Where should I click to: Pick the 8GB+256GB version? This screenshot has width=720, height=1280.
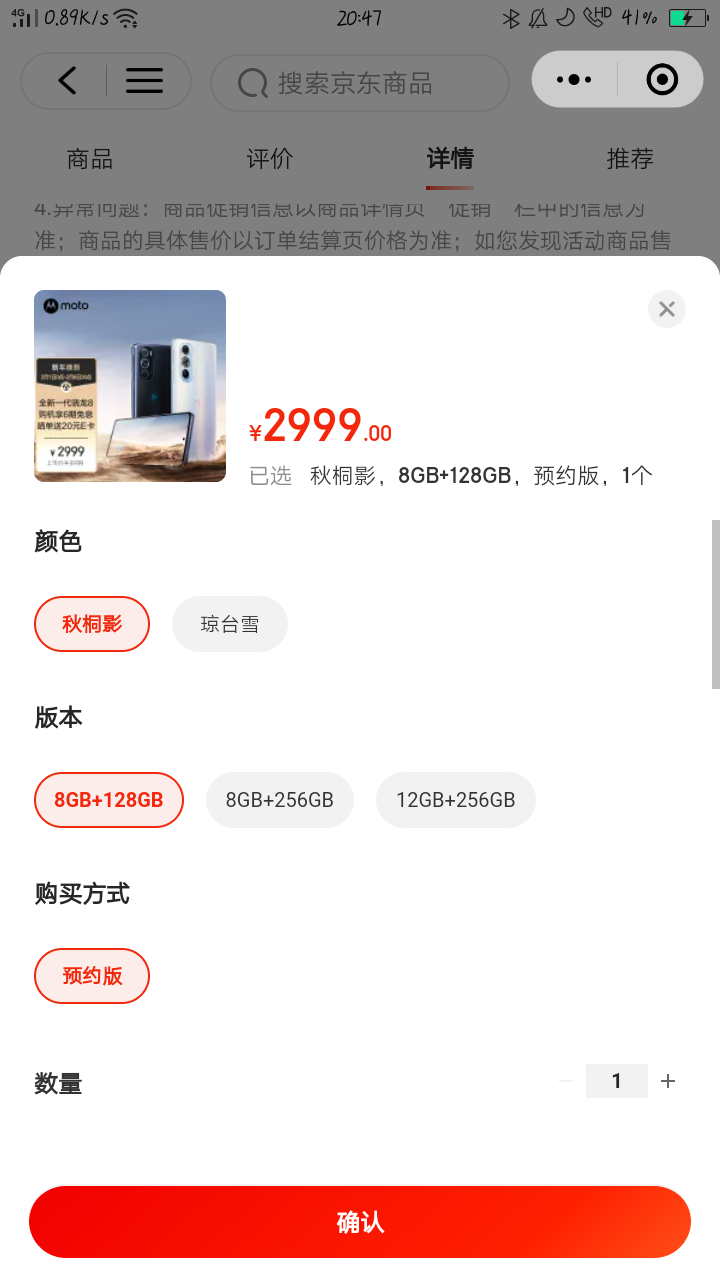(x=280, y=800)
